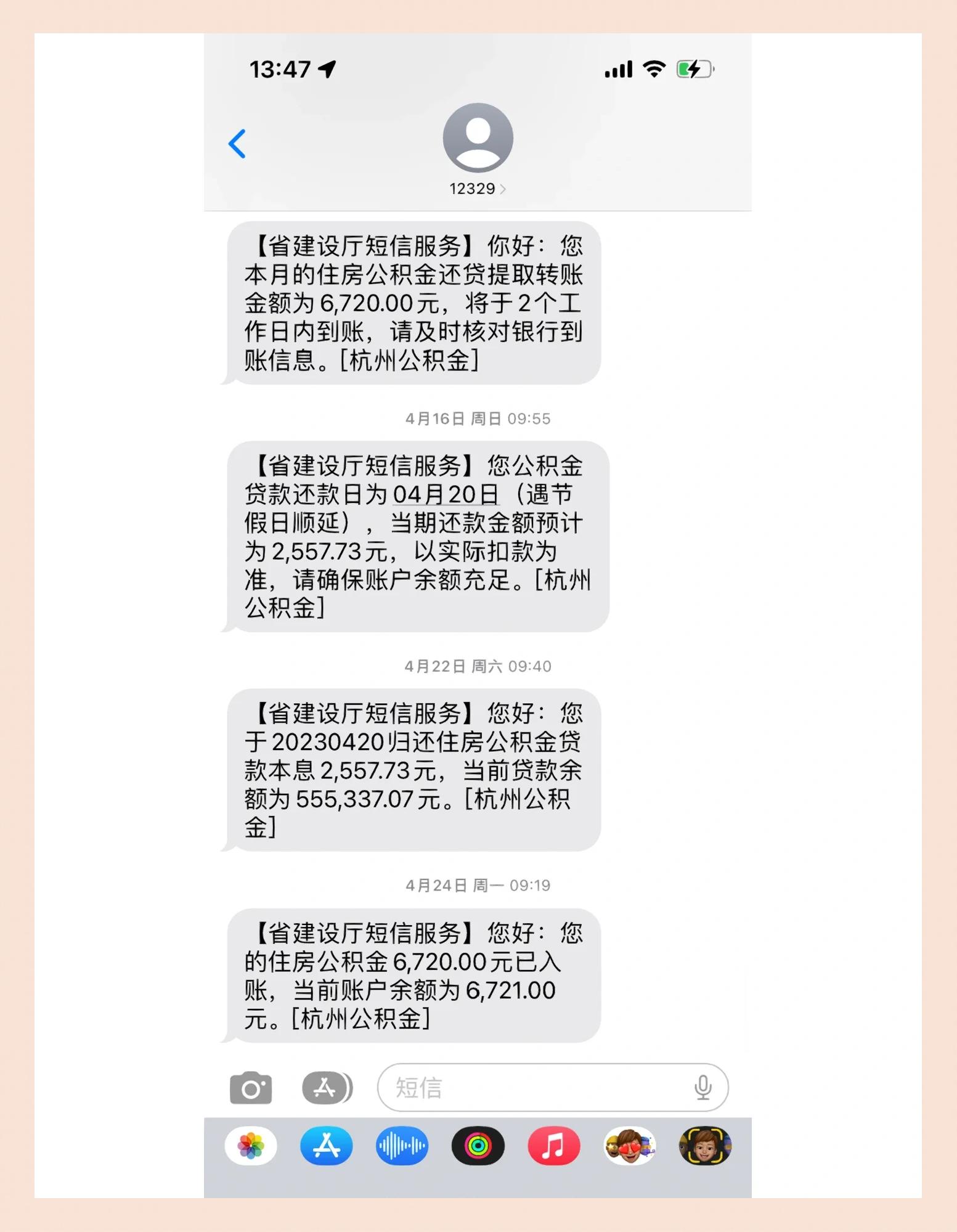Open Photos from the dock
Image resolution: width=957 pixels, height=1232 pixels.
click(250, 1144)
